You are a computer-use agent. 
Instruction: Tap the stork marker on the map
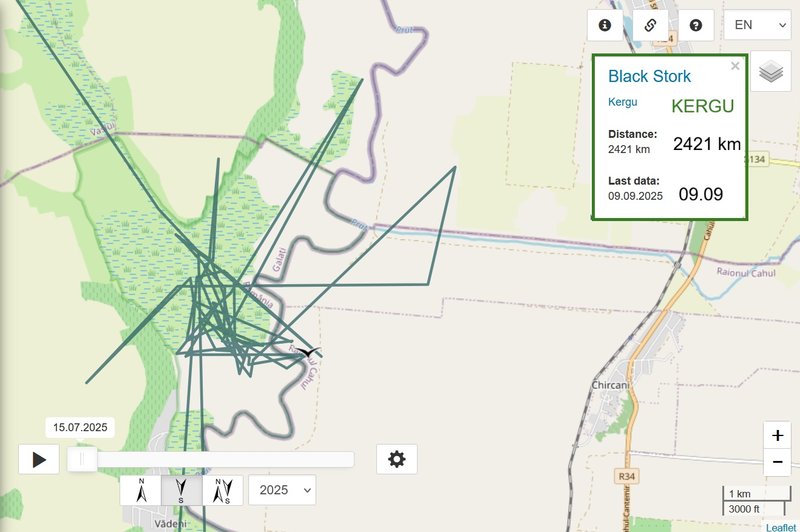[308, 352]
